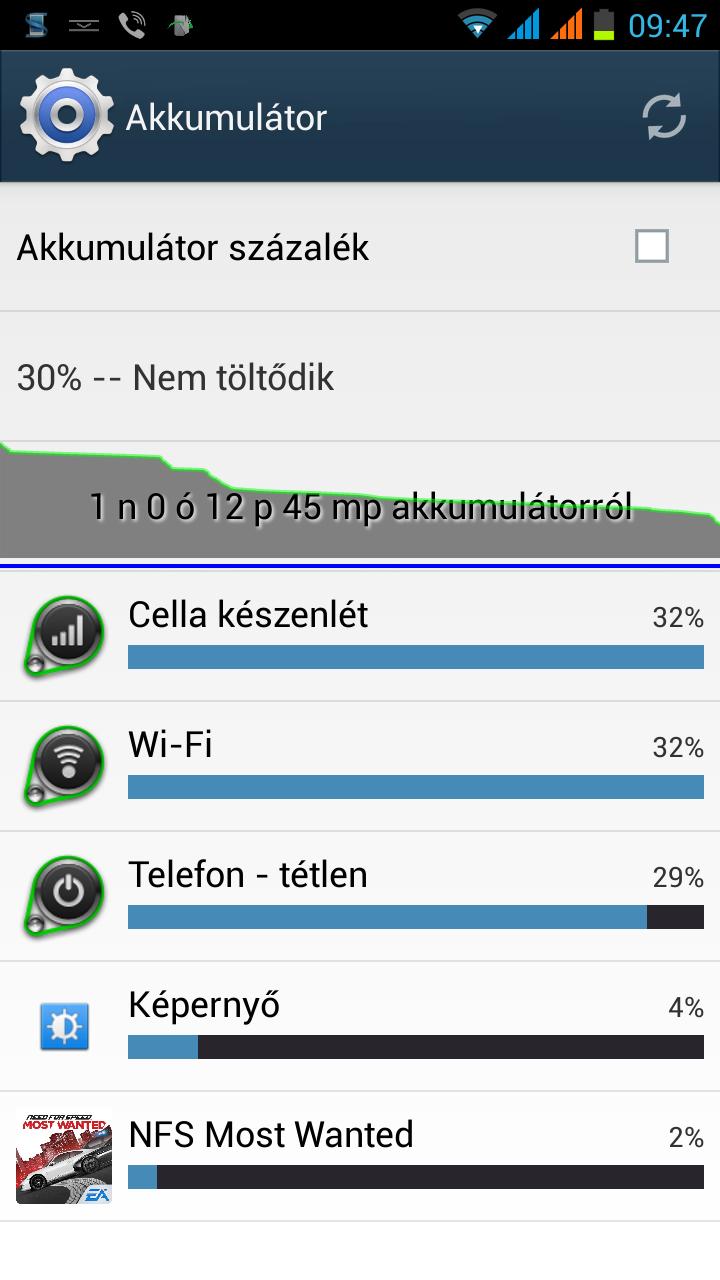View Wi-Fi battery usage details
The image size is (720, 1280).
360,766
